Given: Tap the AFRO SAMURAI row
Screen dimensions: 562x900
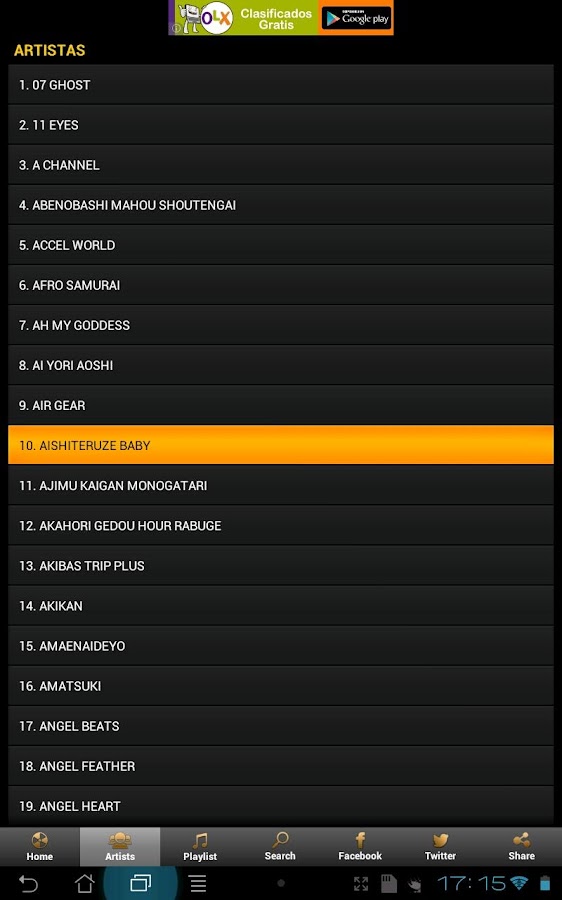Looking at the screenshot, I should [281, 285].
